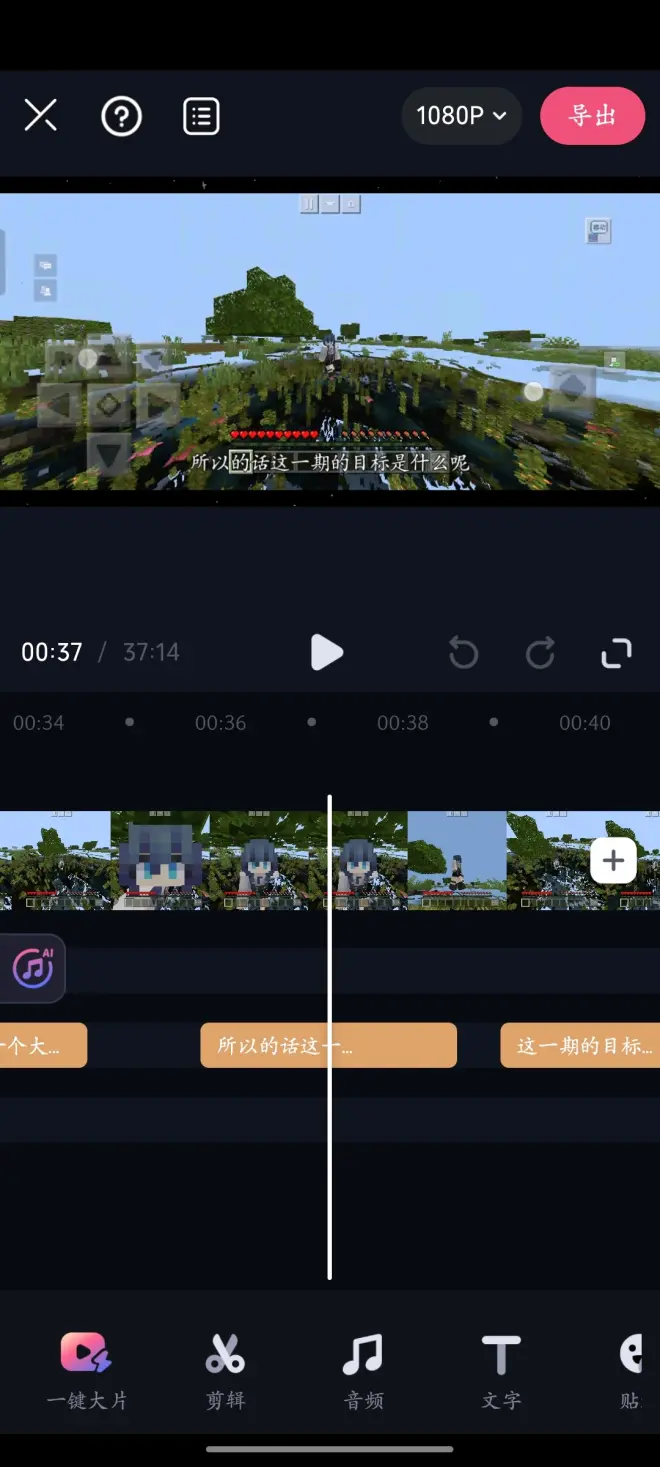Enter fullscreen preview mode

coord(616,653)
